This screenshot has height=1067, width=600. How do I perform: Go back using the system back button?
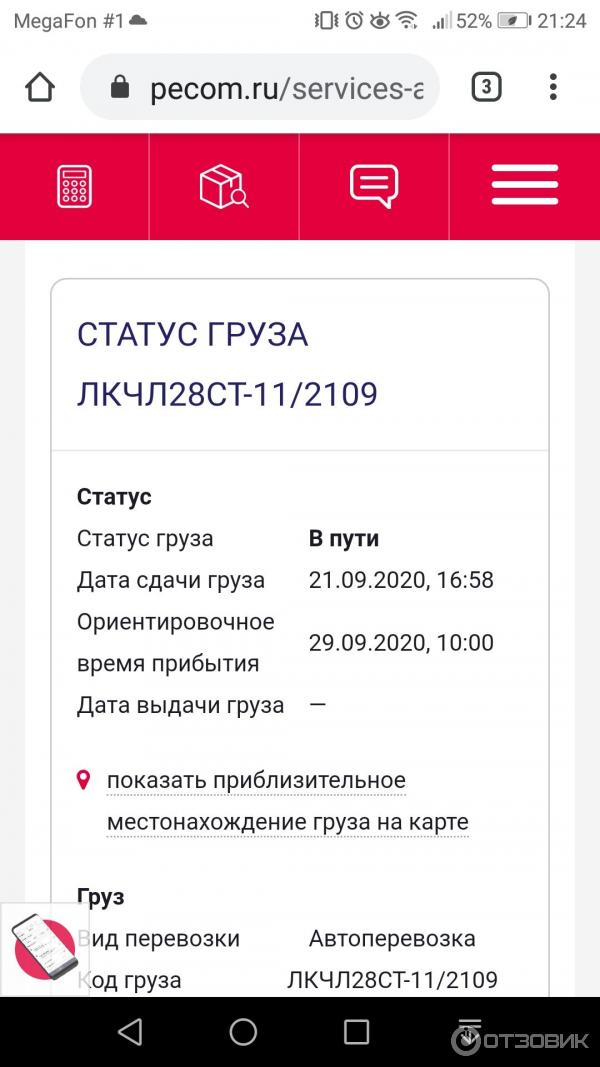point(130,1032)
